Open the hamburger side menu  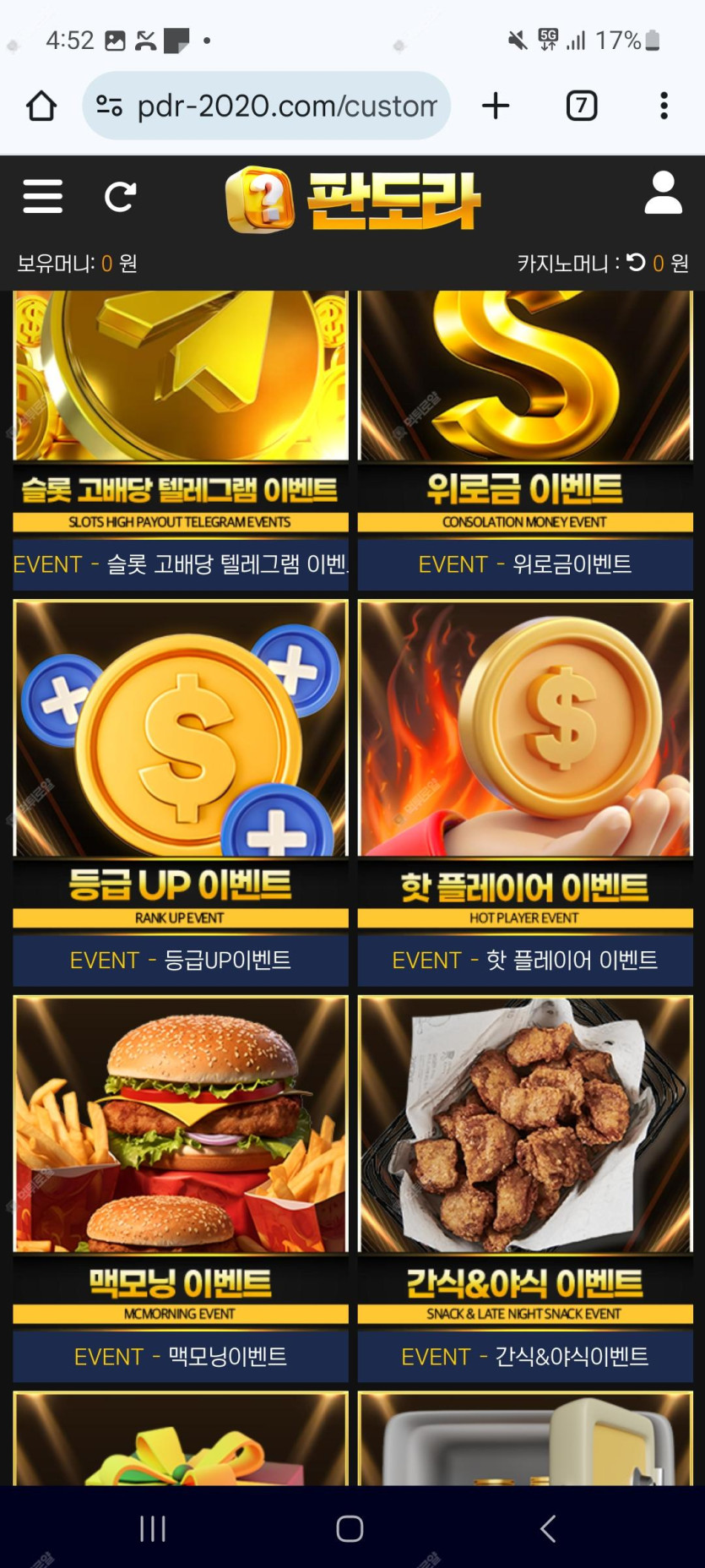(42, 196)
